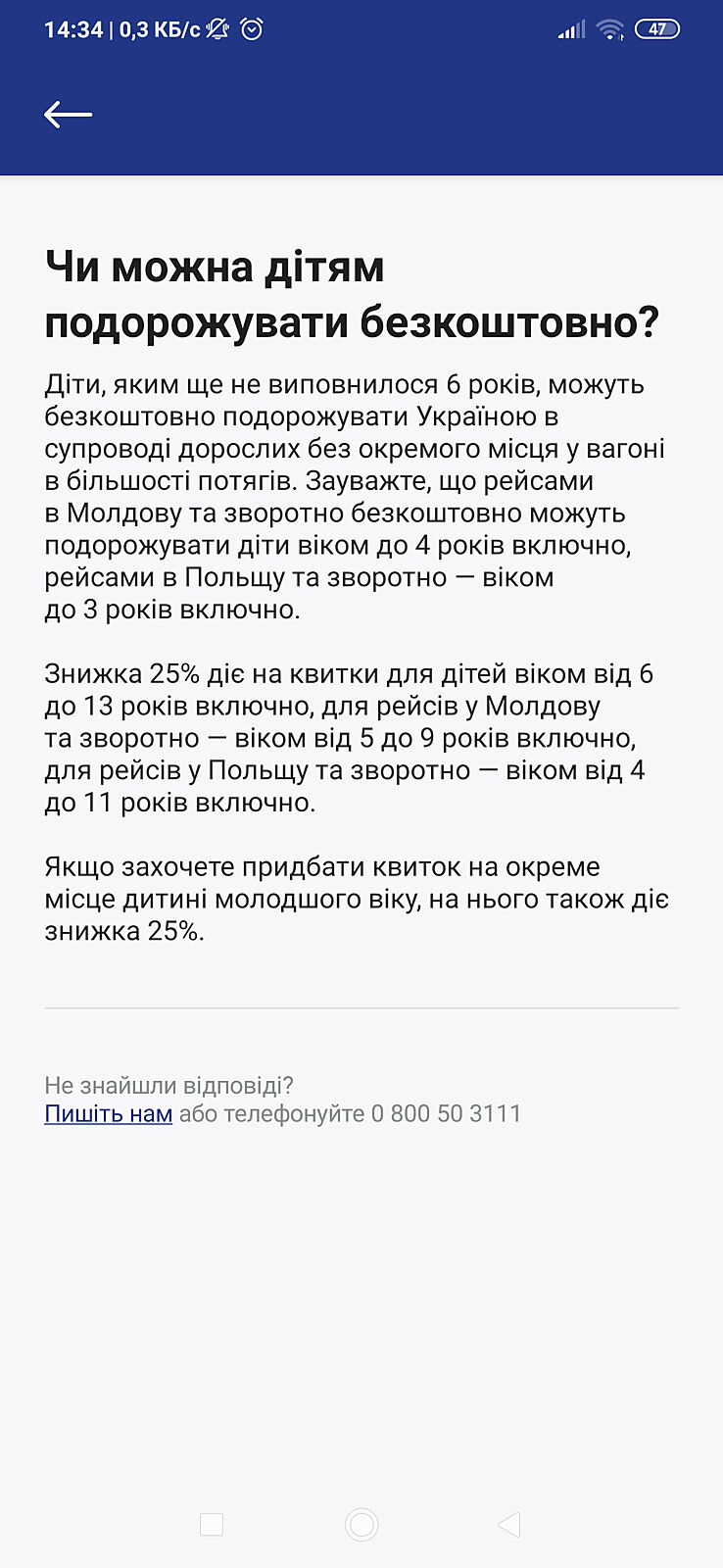The width and height of the screenshot is (723, 1568).
Task: Go back using the arrow in the header
Action: 68,115
